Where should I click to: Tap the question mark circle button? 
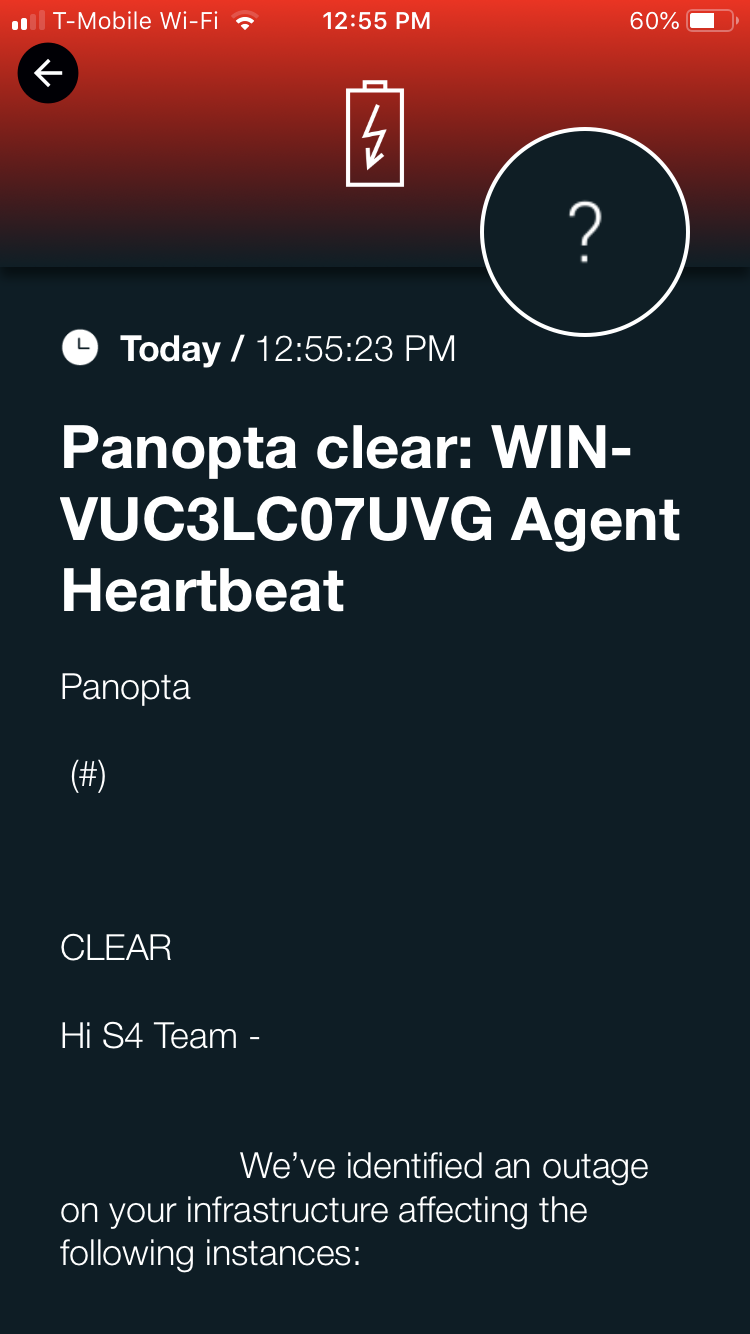pyautogui.click(x=585, y=232)
